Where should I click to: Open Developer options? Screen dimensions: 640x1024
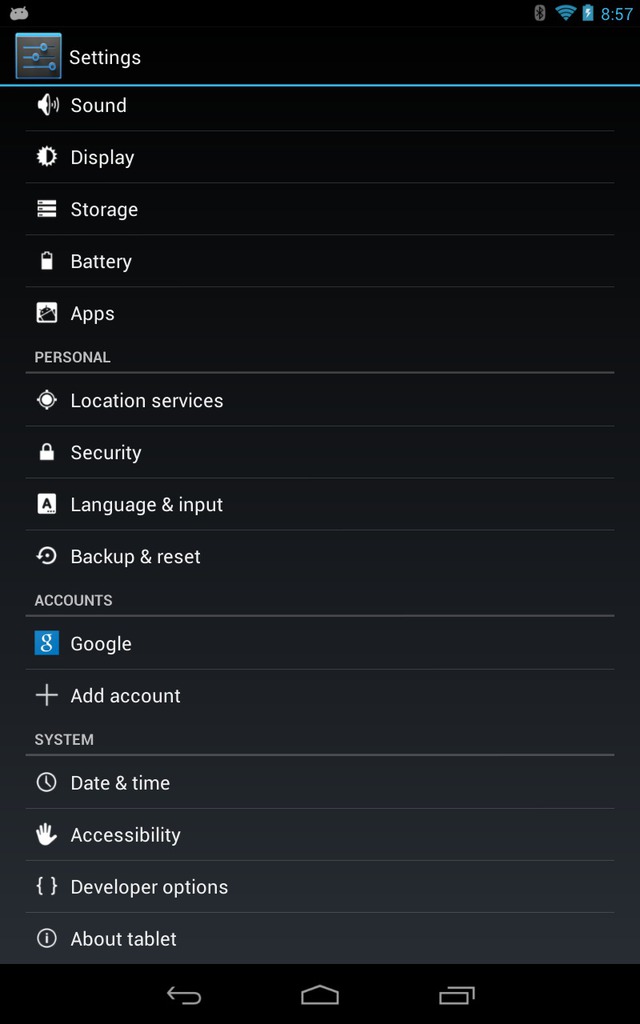click(320, 887)
